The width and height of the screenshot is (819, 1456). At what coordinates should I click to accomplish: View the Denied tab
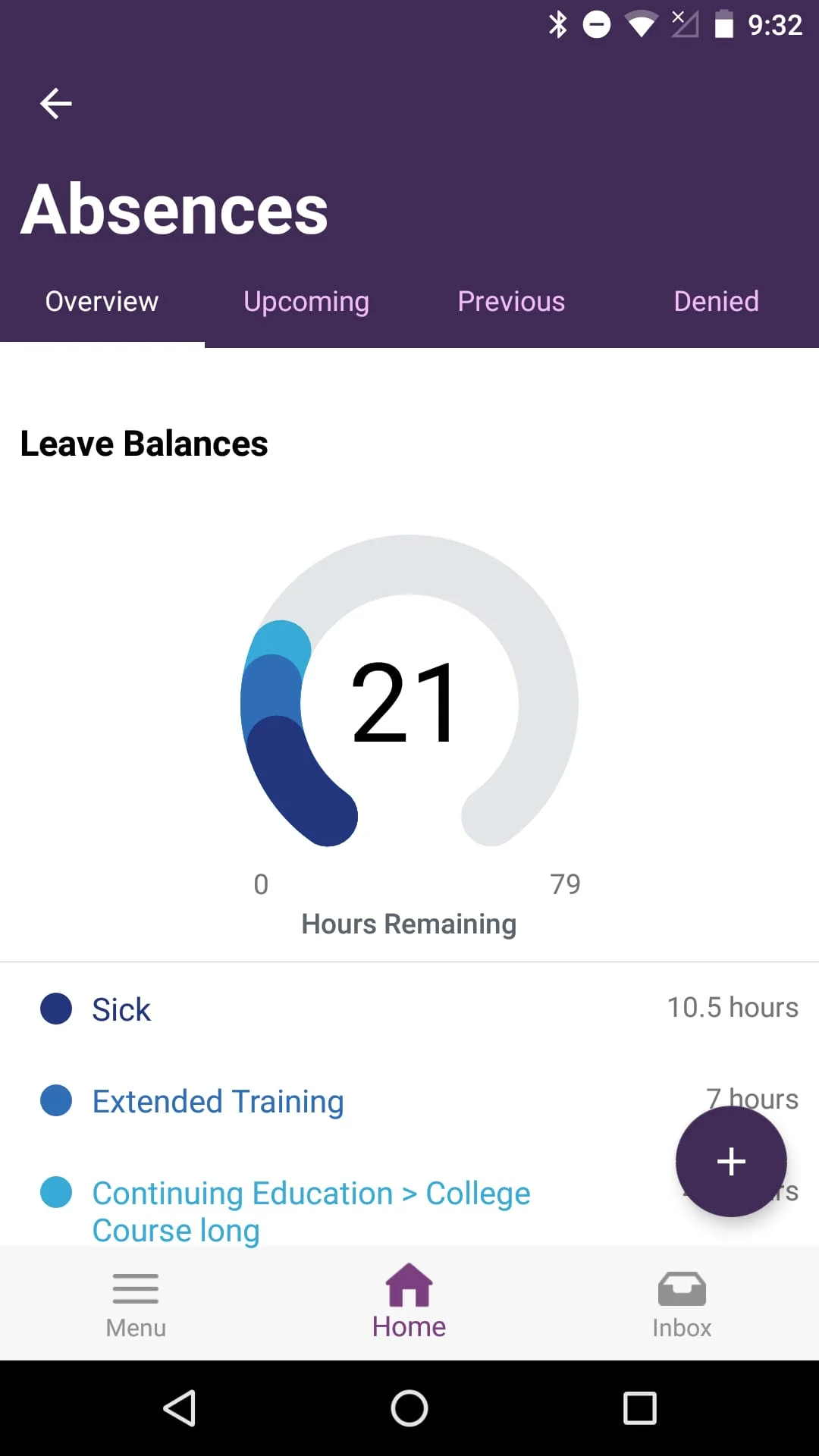pos(716,302)
